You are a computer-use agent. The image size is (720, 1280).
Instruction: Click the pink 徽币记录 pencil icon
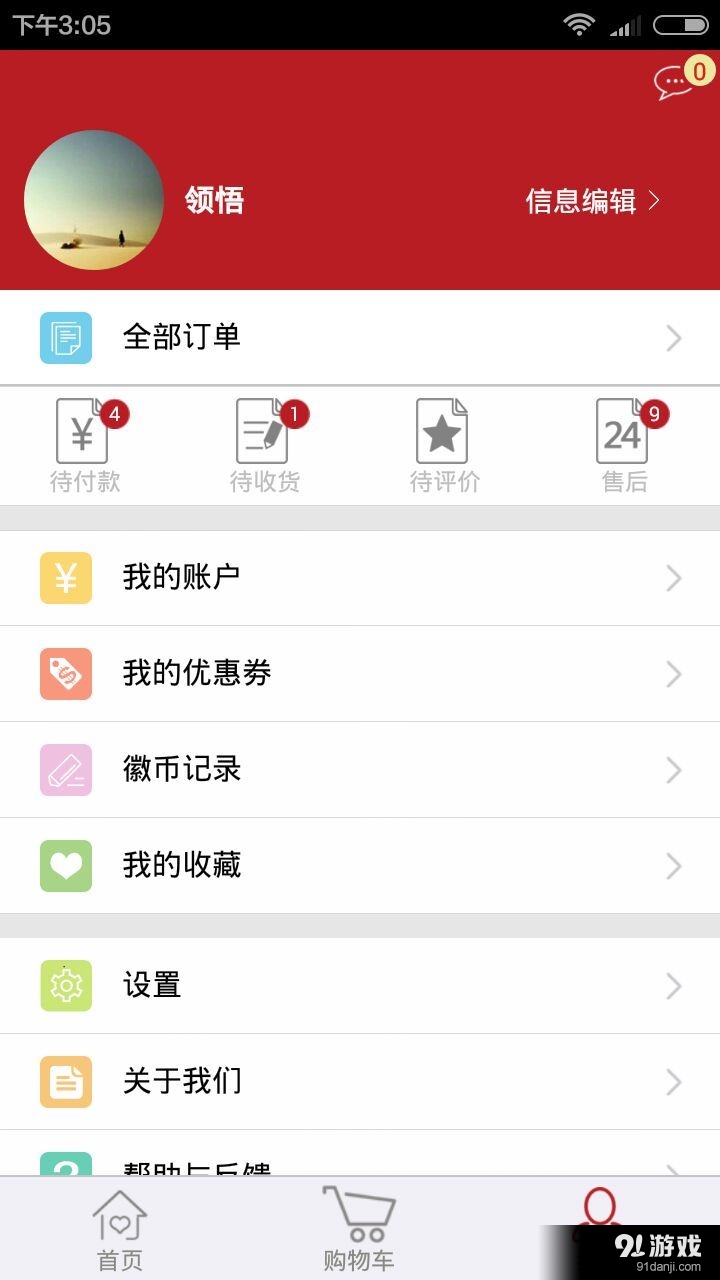point(65,770)
